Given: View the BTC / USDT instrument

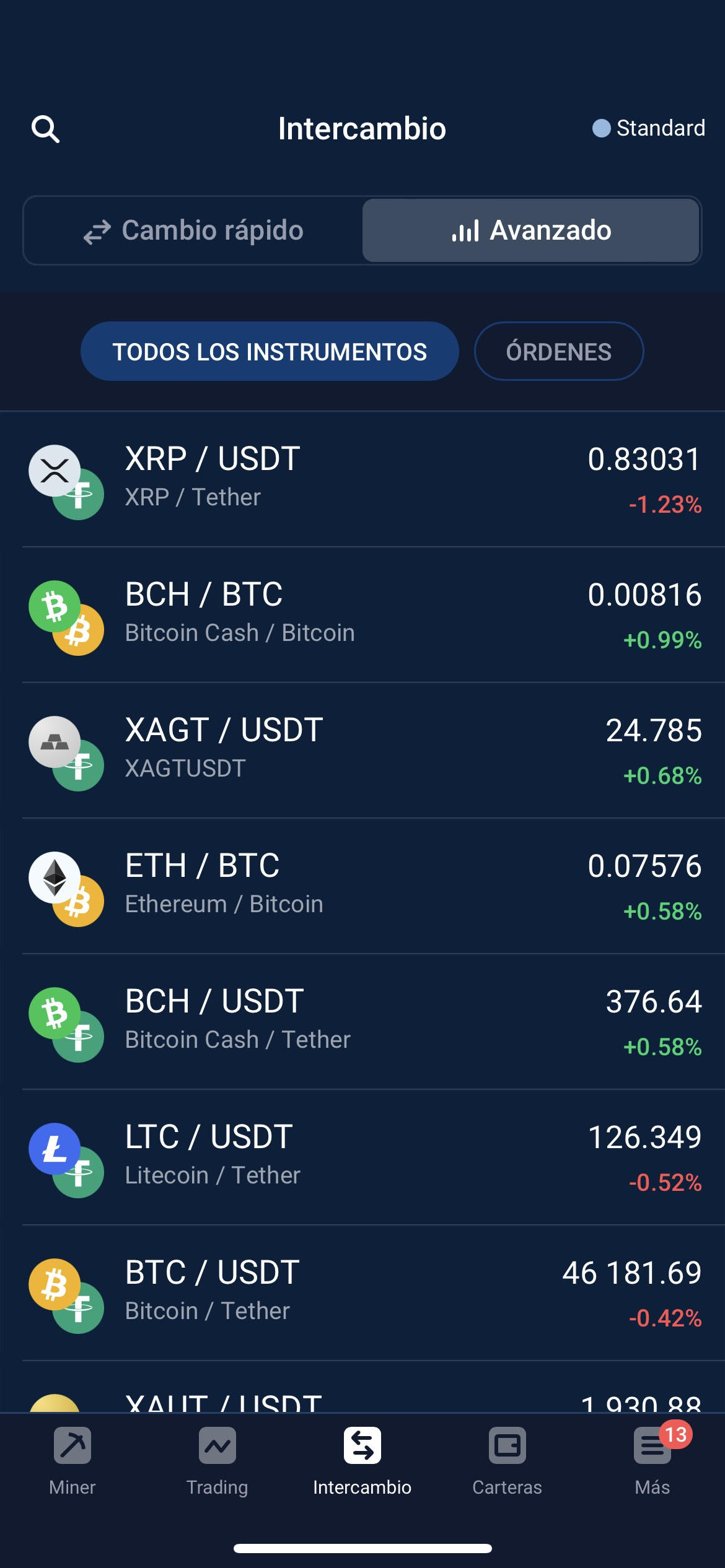Looking at the screenshot, I should pos(362,1293).
